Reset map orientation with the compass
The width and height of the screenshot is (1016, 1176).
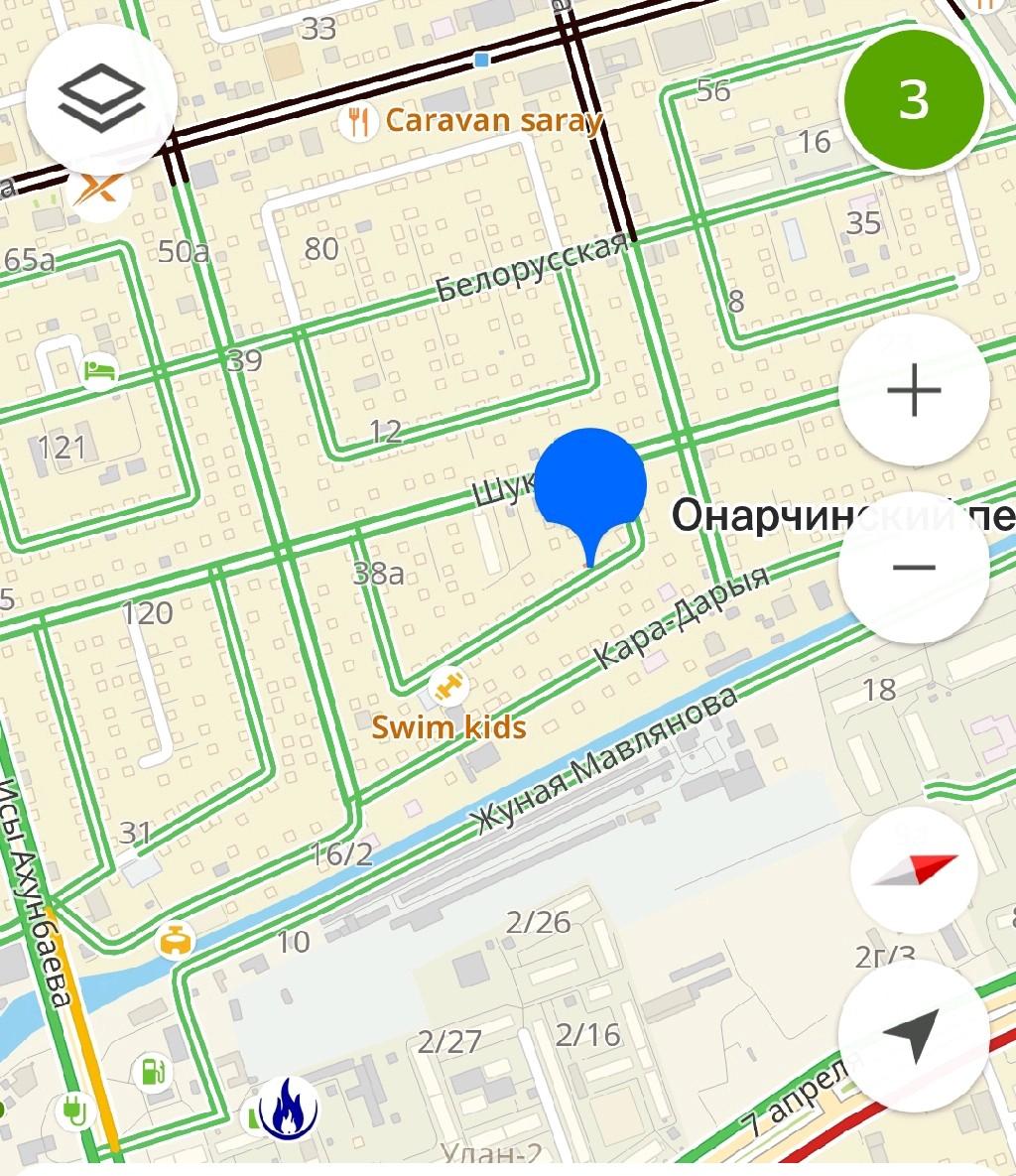914,870
